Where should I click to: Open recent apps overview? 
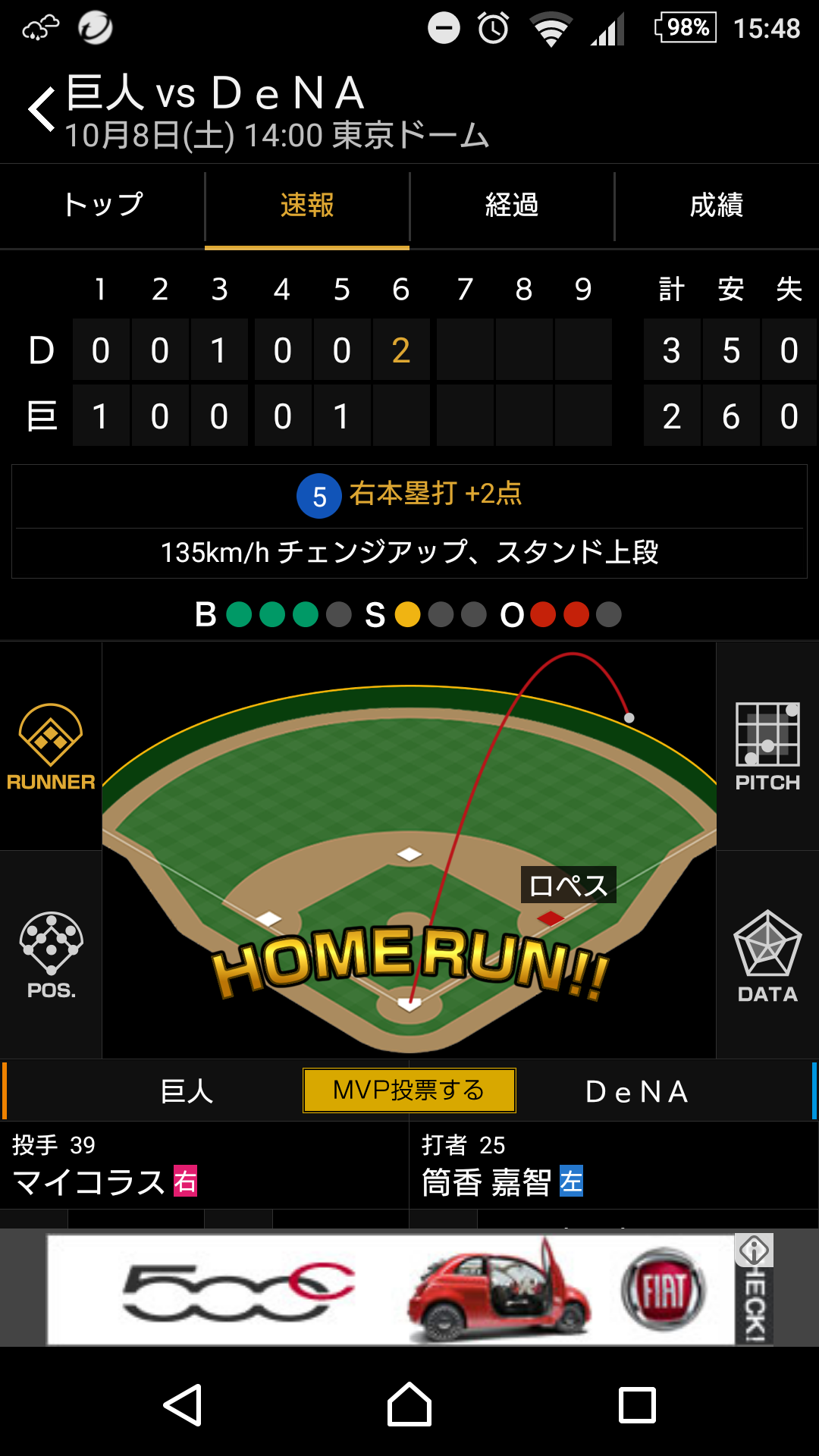coord(637,1404)
